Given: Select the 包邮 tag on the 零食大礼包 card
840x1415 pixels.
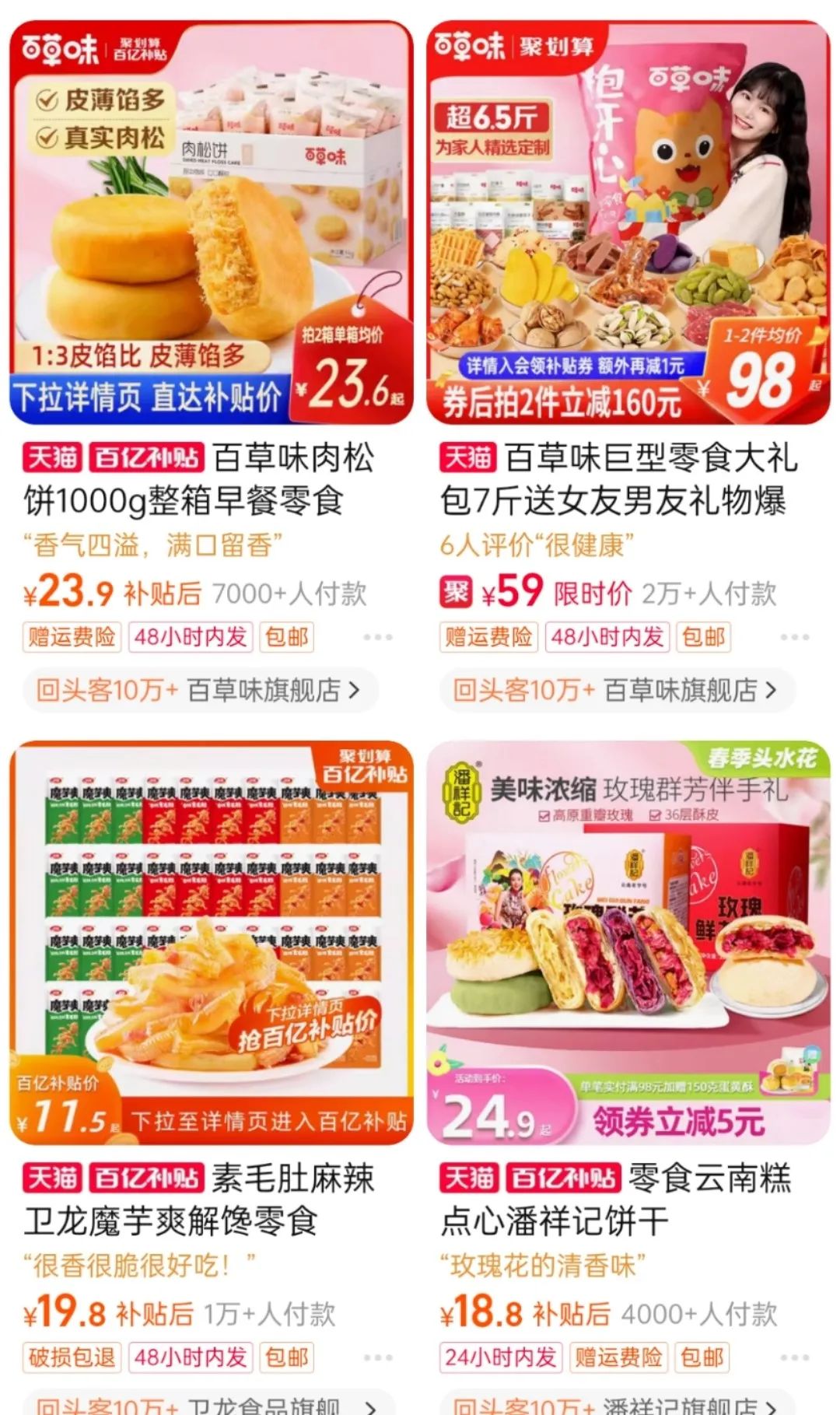Looking at the screenshot, I should 703,636.
